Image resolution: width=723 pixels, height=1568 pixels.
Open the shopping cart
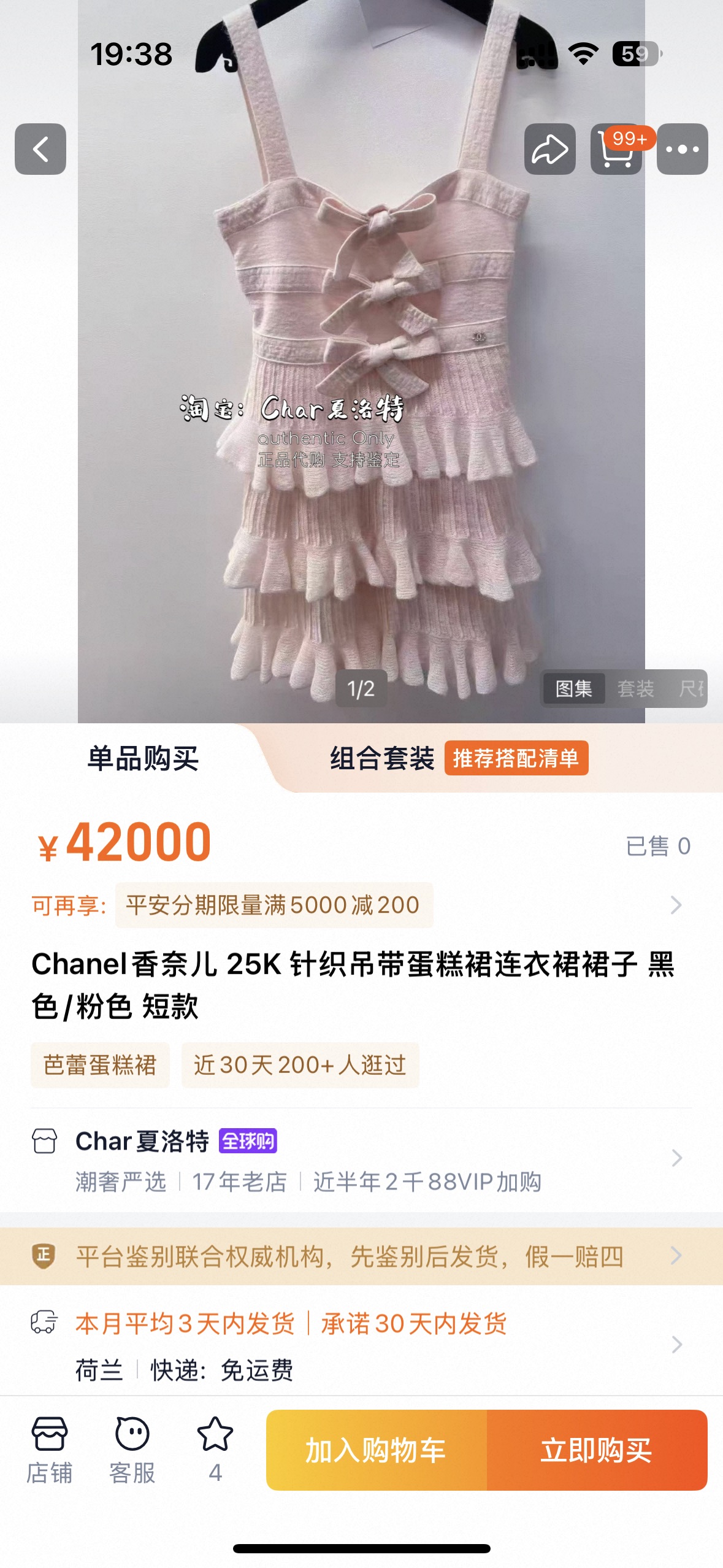pos(616,149)
